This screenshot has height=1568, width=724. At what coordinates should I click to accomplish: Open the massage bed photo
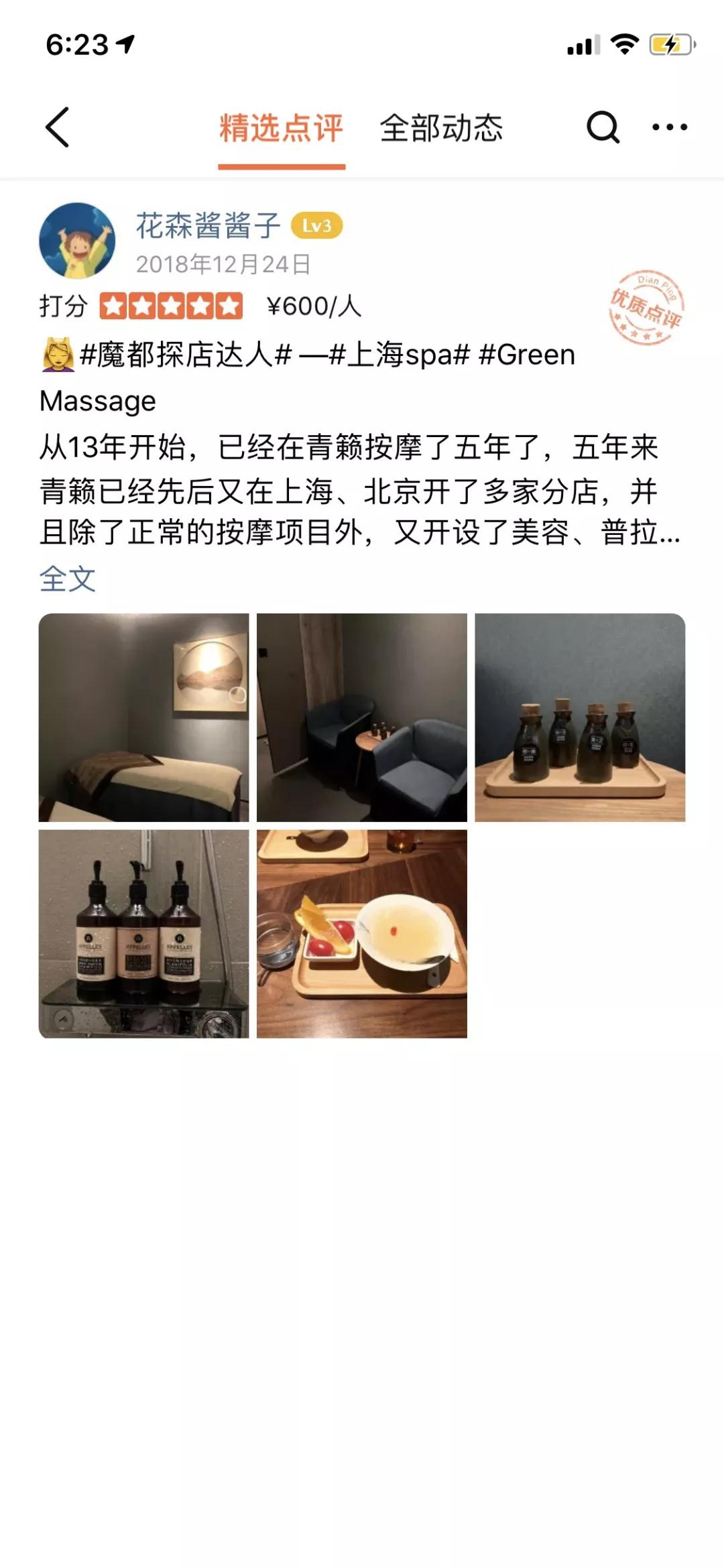tap(143, 717)
